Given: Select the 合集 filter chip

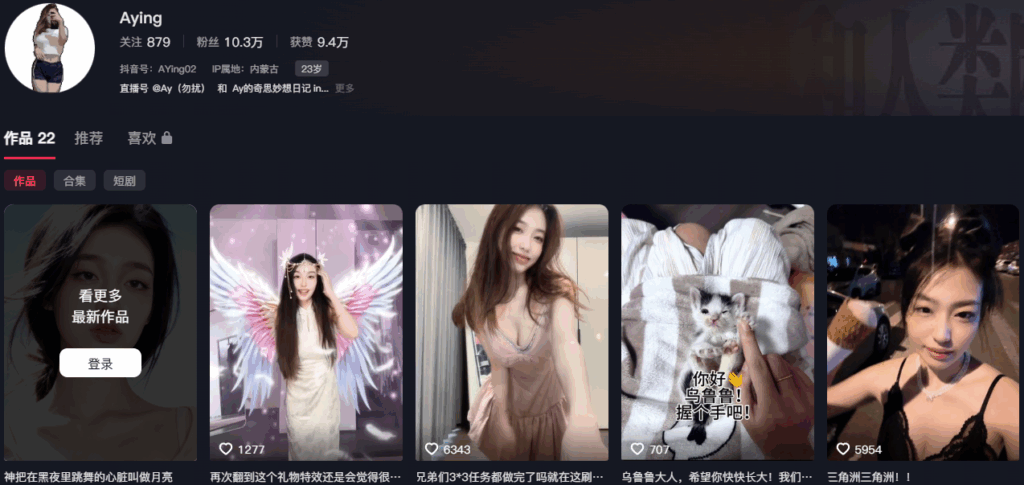Looking at the screenshot, I should coord(75,181).
